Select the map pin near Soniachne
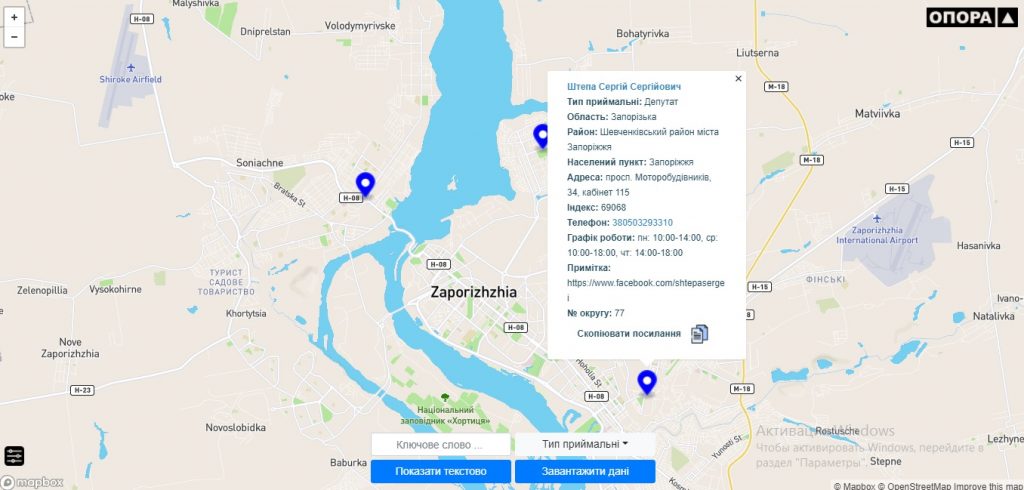This screenshot has height=490, width=1024. coord(365,184)
